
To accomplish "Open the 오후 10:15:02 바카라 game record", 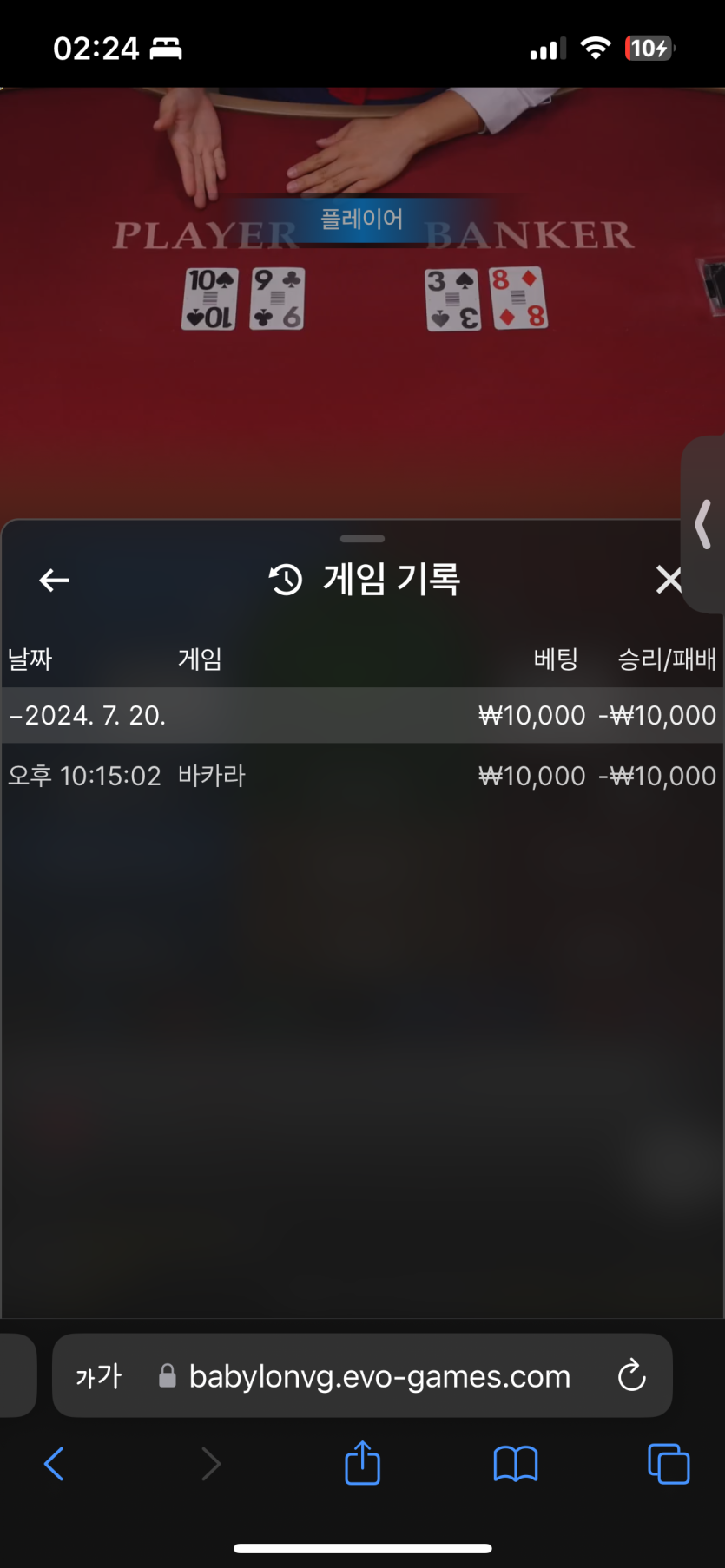I will [361, 776].
